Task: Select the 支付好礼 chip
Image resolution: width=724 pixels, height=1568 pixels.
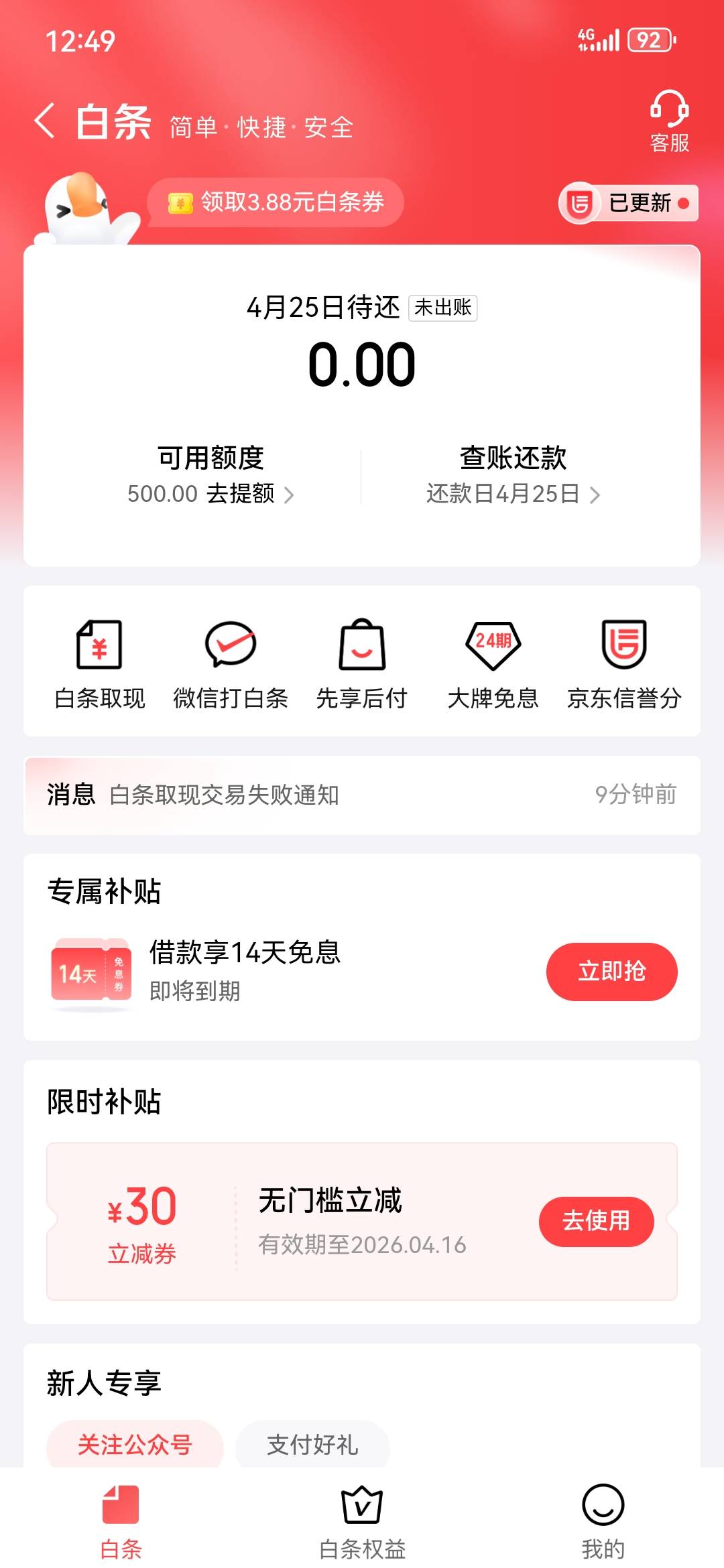Action: (x=312, y=1443)
